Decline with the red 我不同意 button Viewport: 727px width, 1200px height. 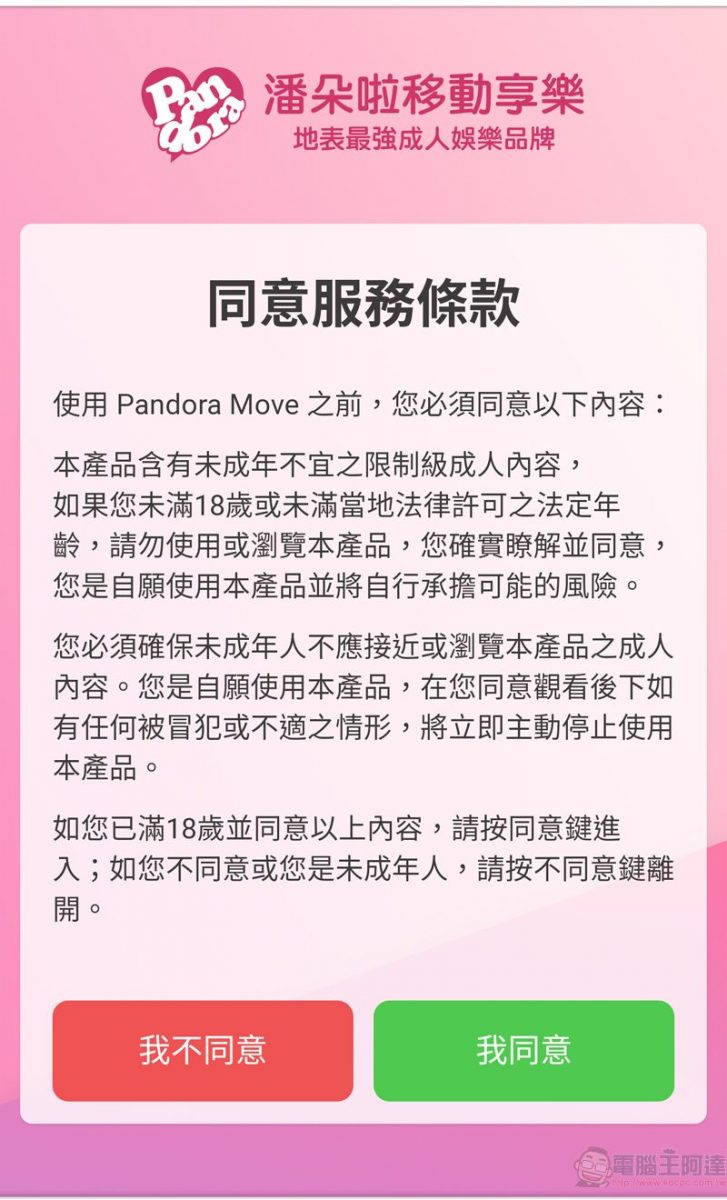click(203, 1050)
